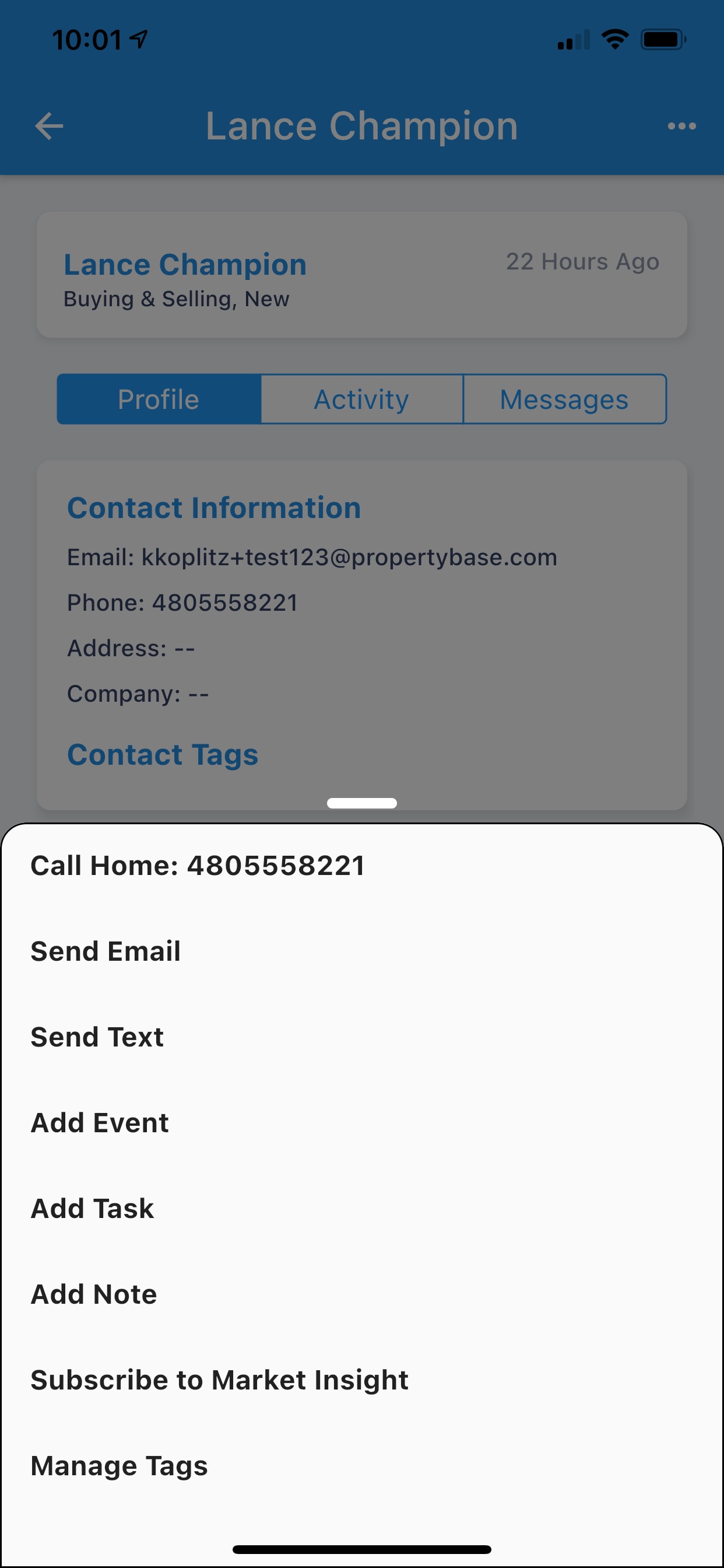Image resolution: width=724 pixels, height=1568 pixels.
Task: Tap the sheet's drag handle
Action: tap(362, 803)
